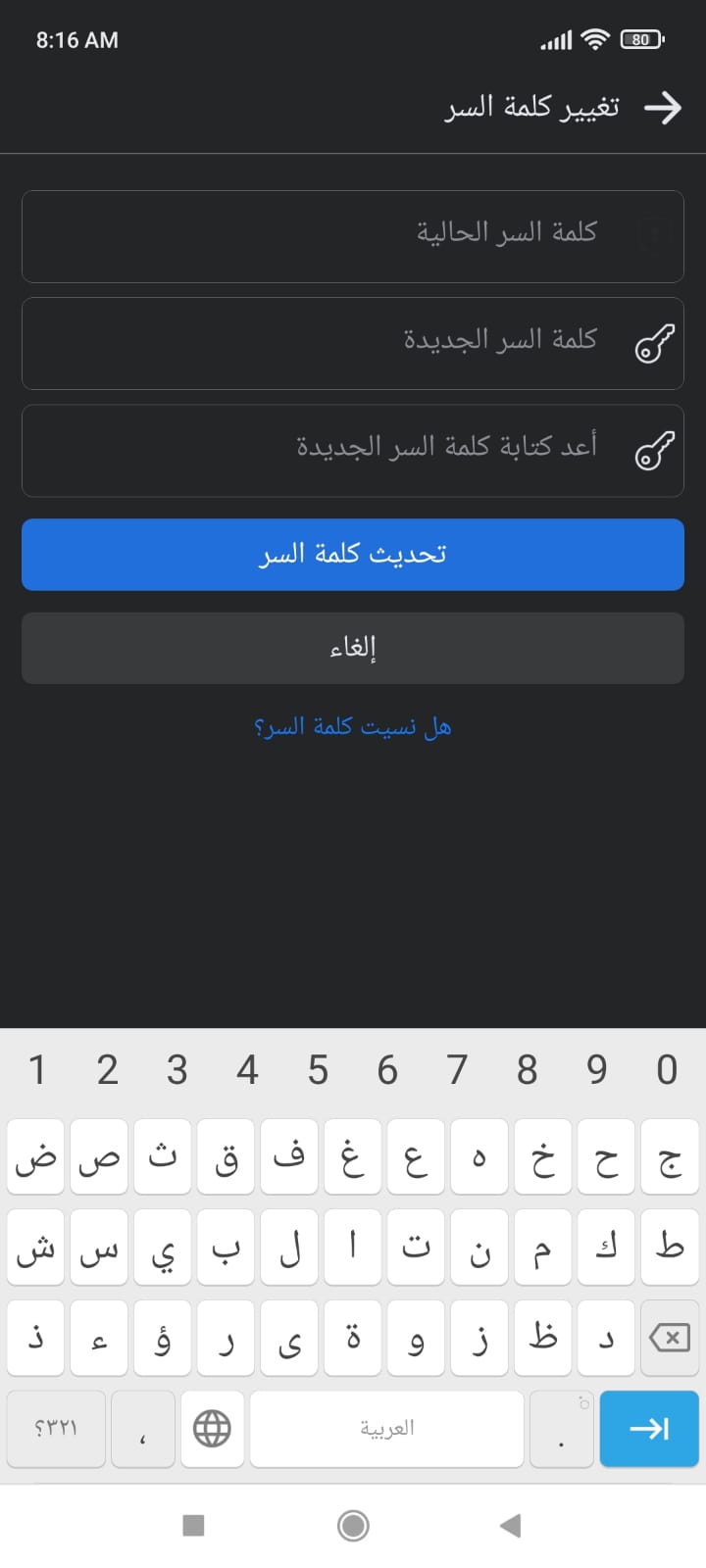Screen dimensions: 706x1568
Task: Tap the new password field (كلمة السر الجديدة)
Action: pos(353,343)
